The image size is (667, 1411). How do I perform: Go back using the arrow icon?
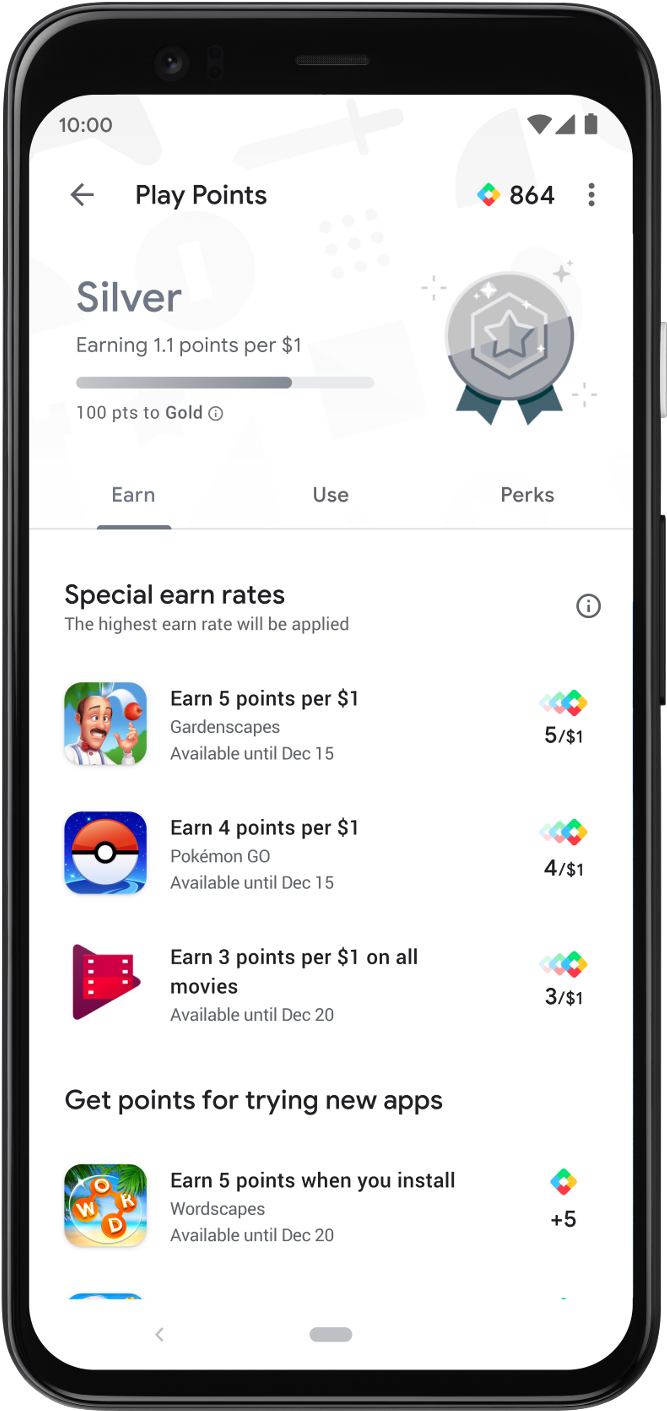point(82,195)
